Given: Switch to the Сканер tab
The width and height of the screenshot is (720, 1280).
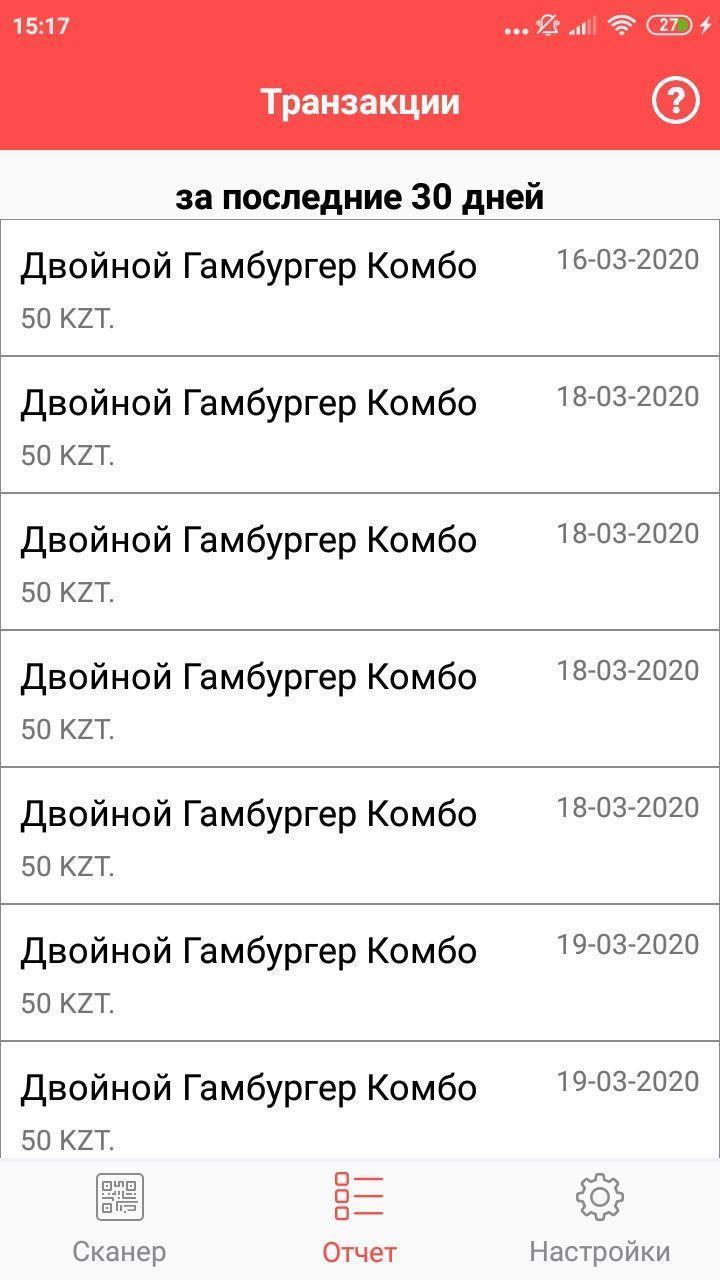Looking at the screenshot, I should point(119,1219).
